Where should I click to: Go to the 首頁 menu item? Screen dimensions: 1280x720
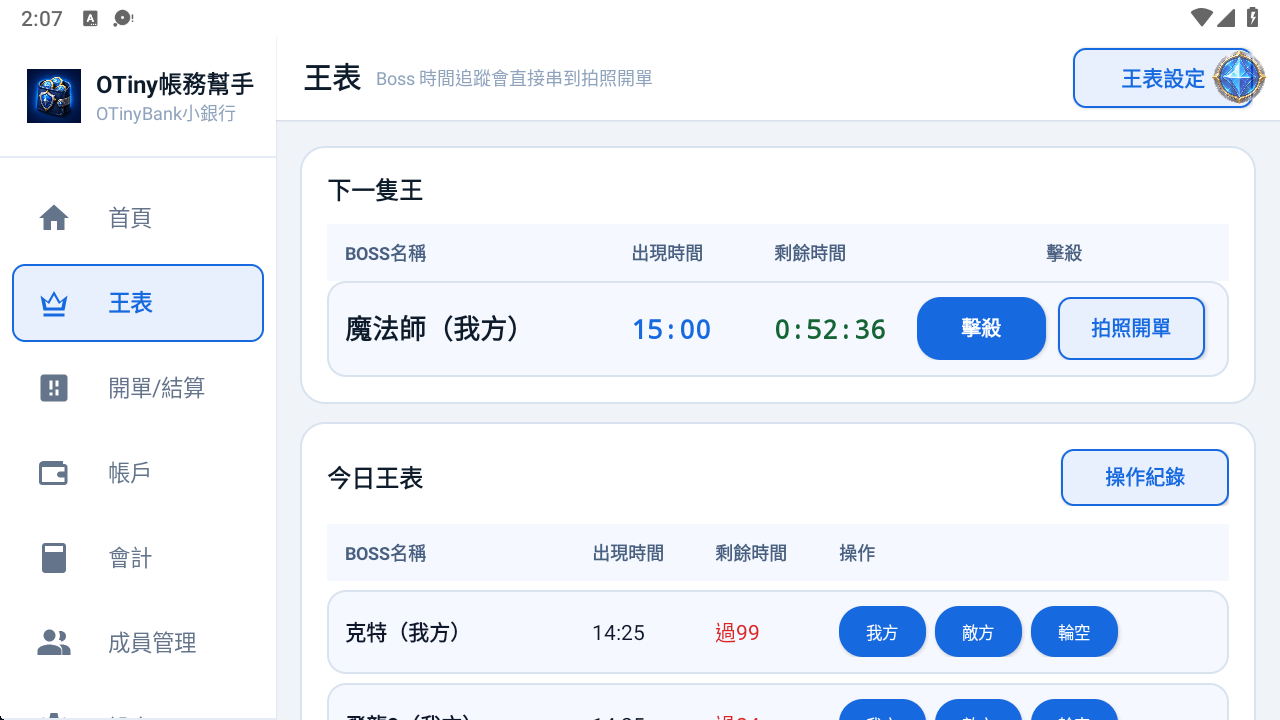click(x=138, y=218)
